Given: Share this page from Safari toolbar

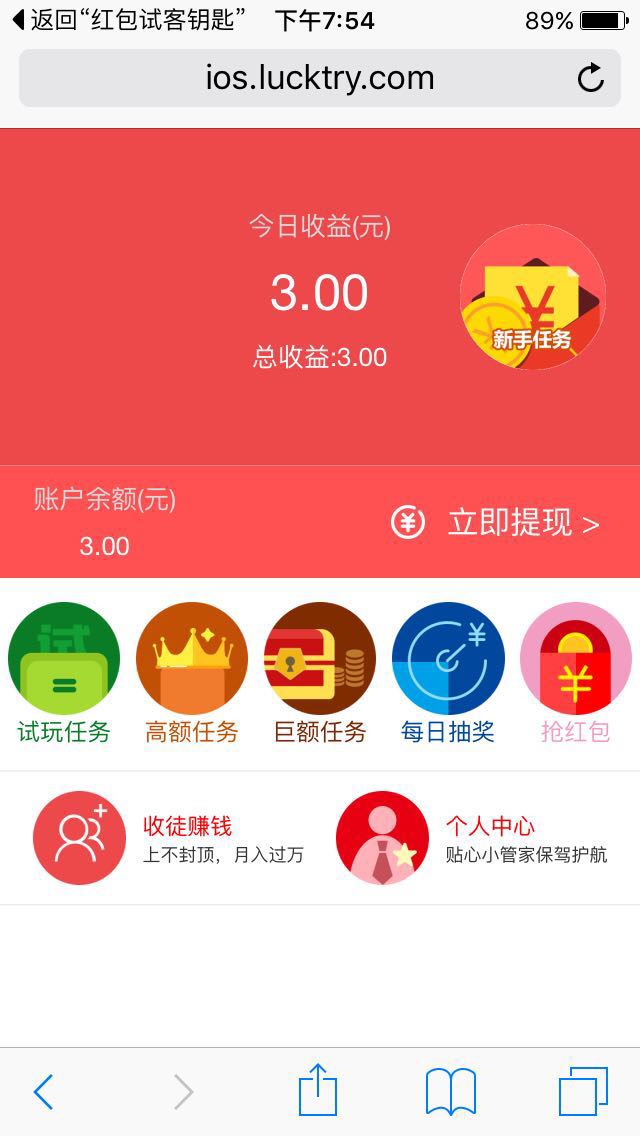Looking at the screenshot, I should (318, 1090).
